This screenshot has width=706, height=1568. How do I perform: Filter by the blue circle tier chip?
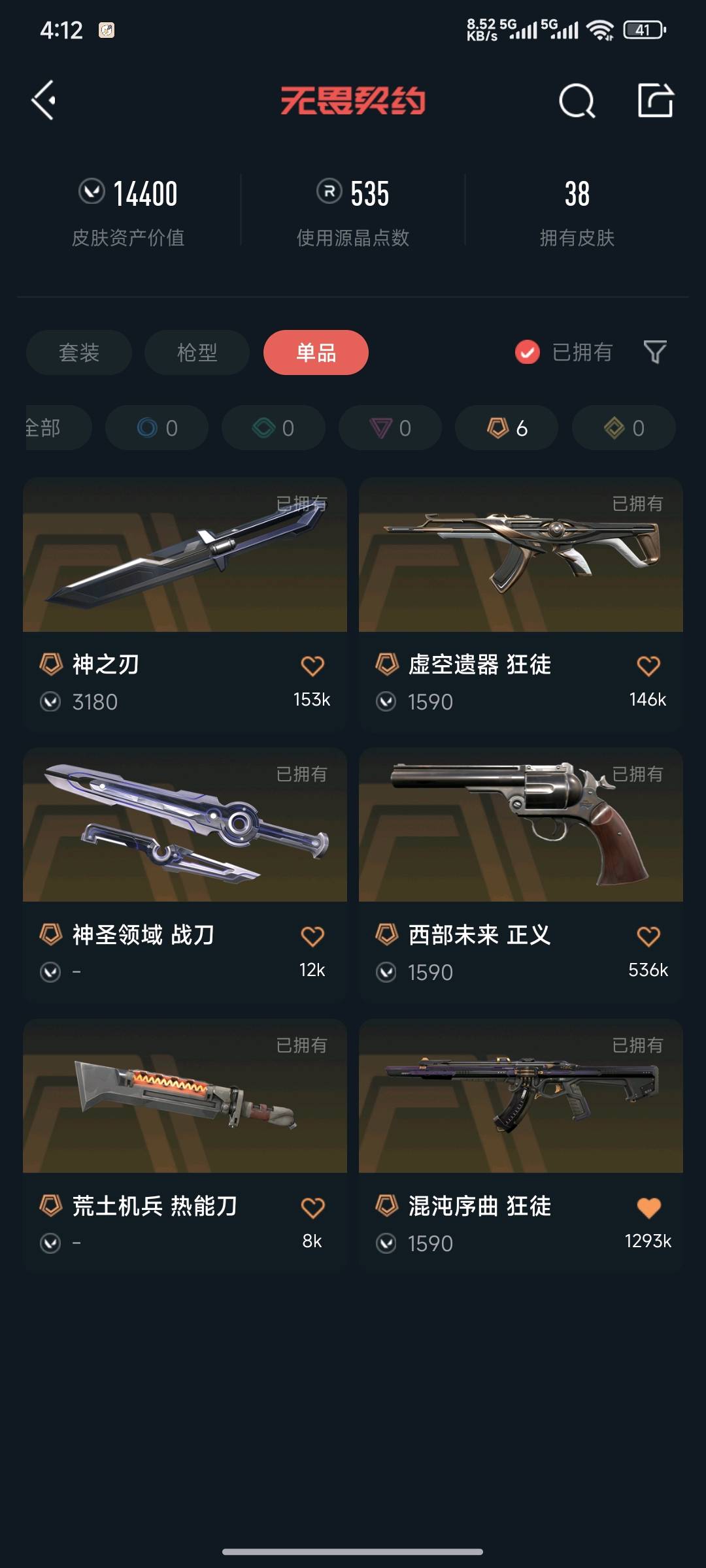[157, 428]
